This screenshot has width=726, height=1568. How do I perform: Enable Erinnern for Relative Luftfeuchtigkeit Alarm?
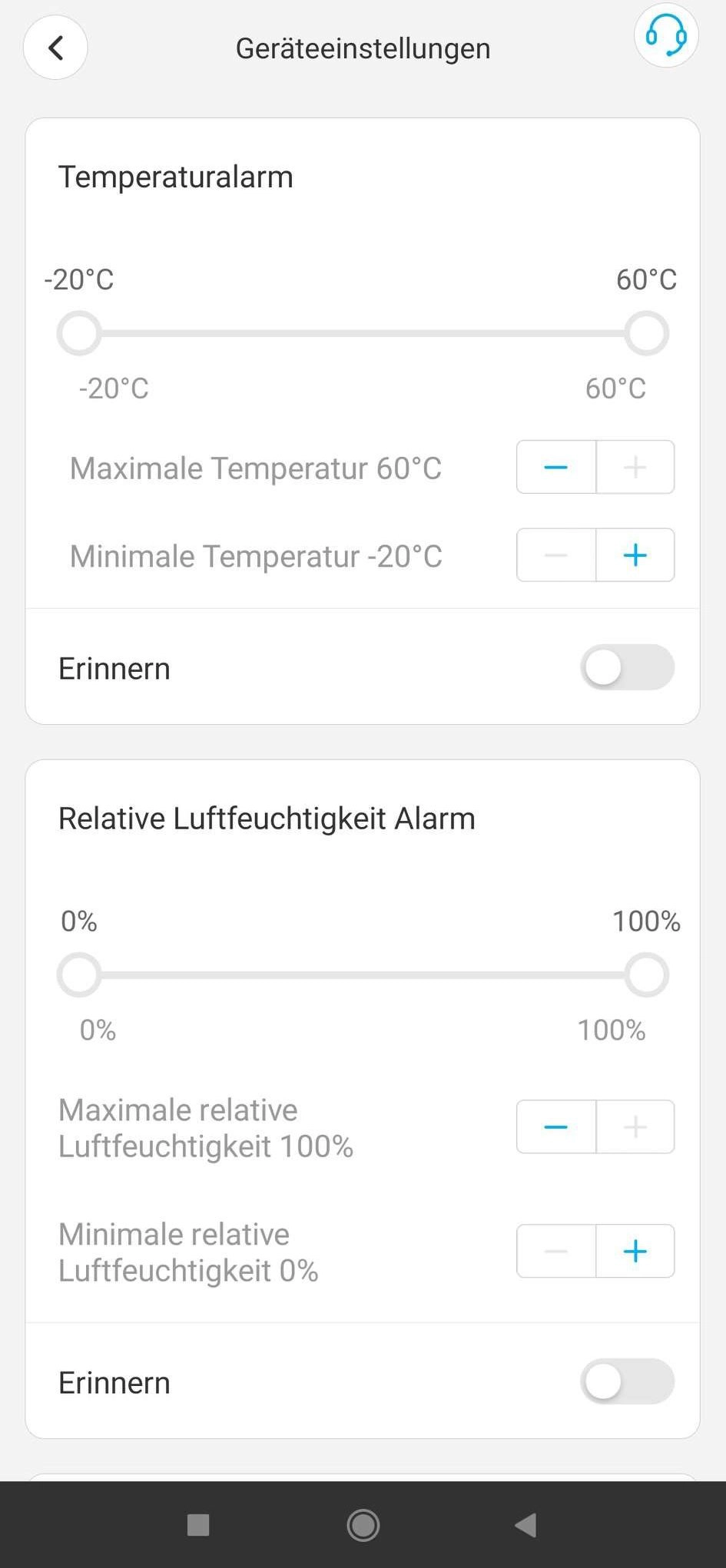pos(627,1381)
